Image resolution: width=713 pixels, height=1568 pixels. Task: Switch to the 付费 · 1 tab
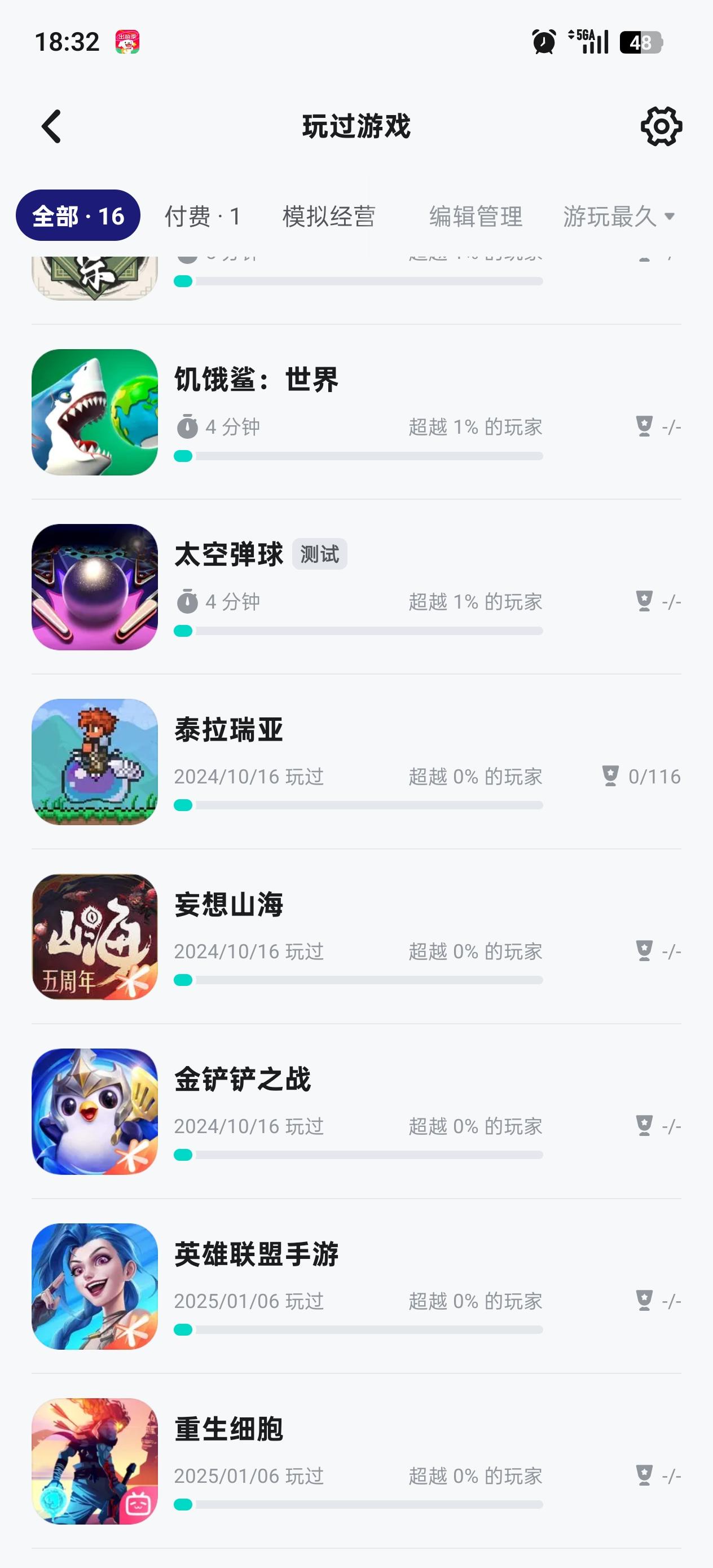point(203,216)
